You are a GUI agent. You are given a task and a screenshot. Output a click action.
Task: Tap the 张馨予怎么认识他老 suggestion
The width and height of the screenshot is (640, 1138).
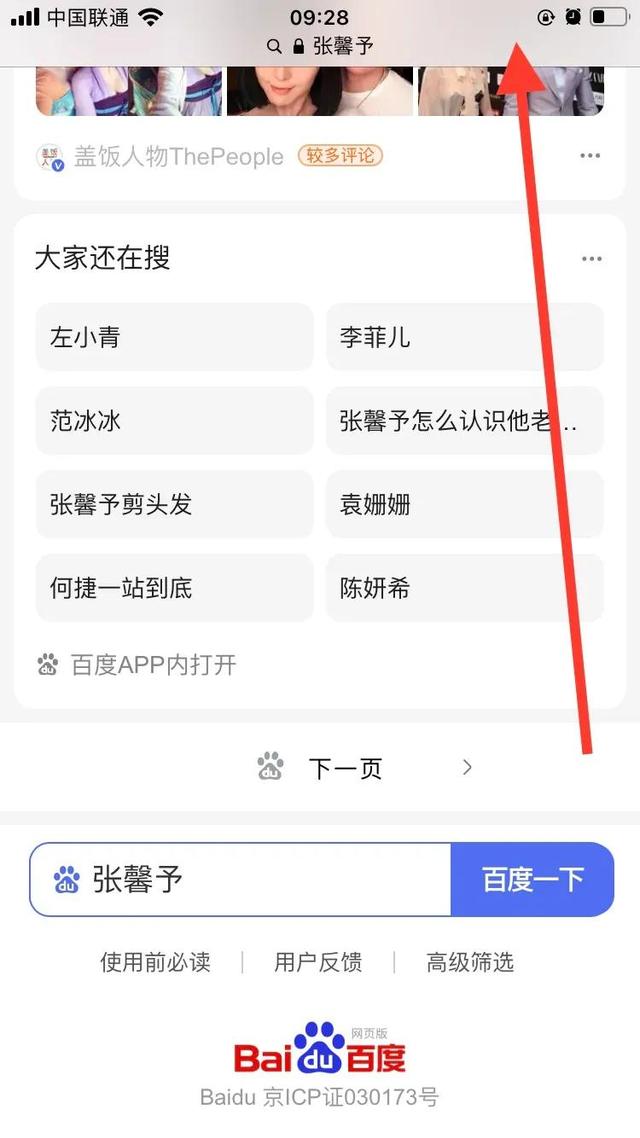point(464,420)
